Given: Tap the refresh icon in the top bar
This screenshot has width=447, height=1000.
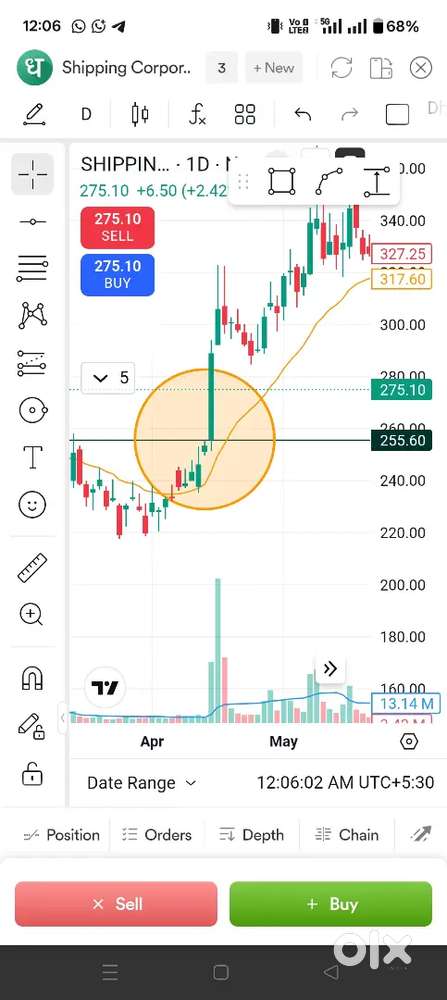Looking at the screenshot, I should pos(342,68).
